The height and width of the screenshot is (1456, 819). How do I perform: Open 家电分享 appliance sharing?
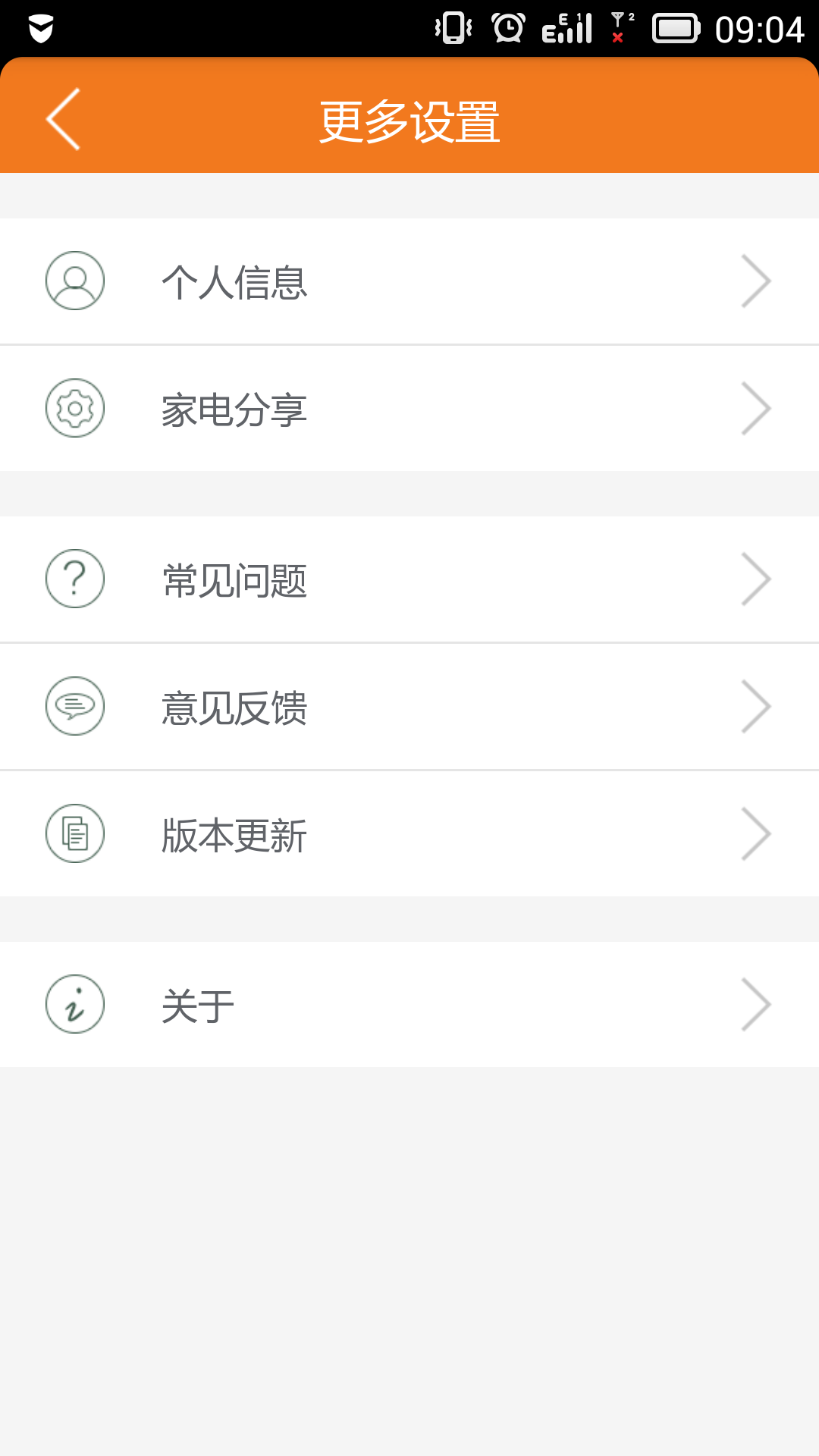point(409,409)
